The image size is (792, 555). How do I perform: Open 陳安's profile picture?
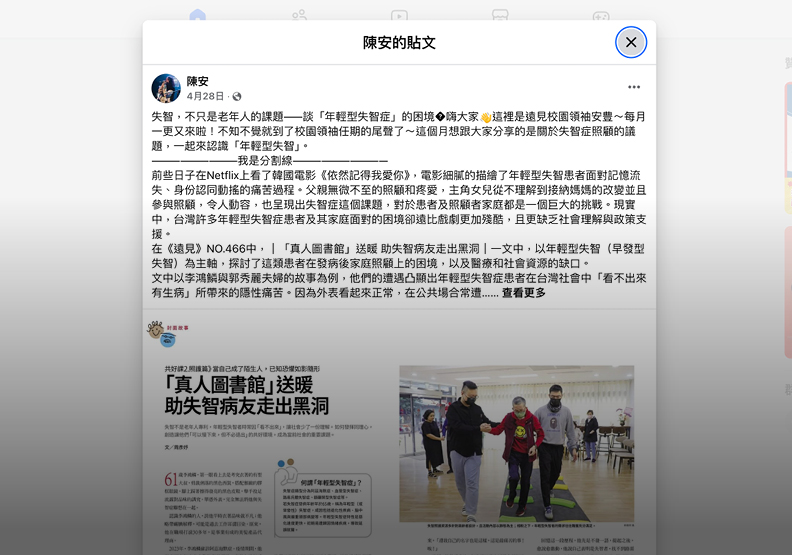tap(166, 88)
